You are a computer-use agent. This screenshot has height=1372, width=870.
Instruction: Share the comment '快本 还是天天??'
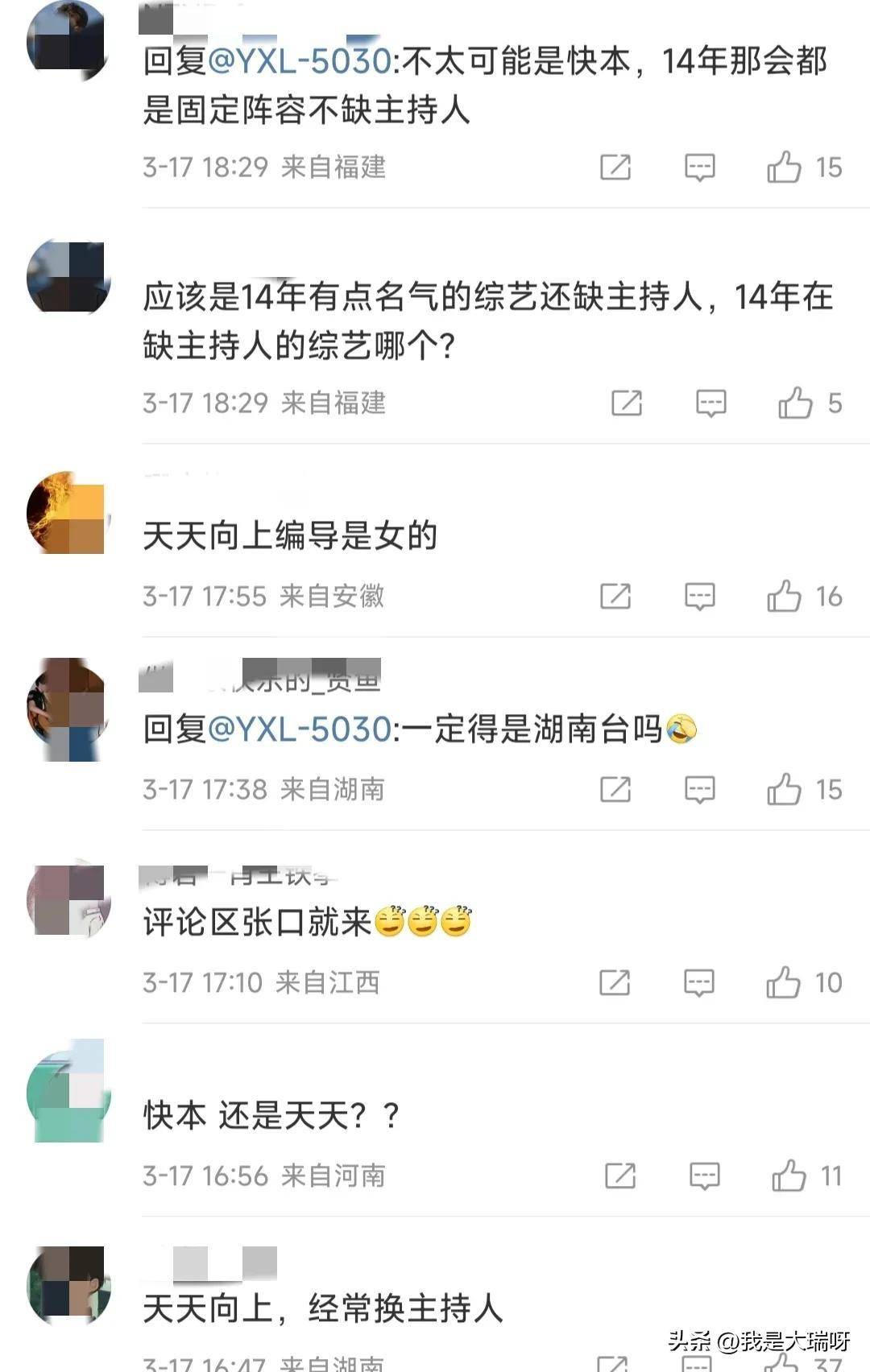point(620,1176)
